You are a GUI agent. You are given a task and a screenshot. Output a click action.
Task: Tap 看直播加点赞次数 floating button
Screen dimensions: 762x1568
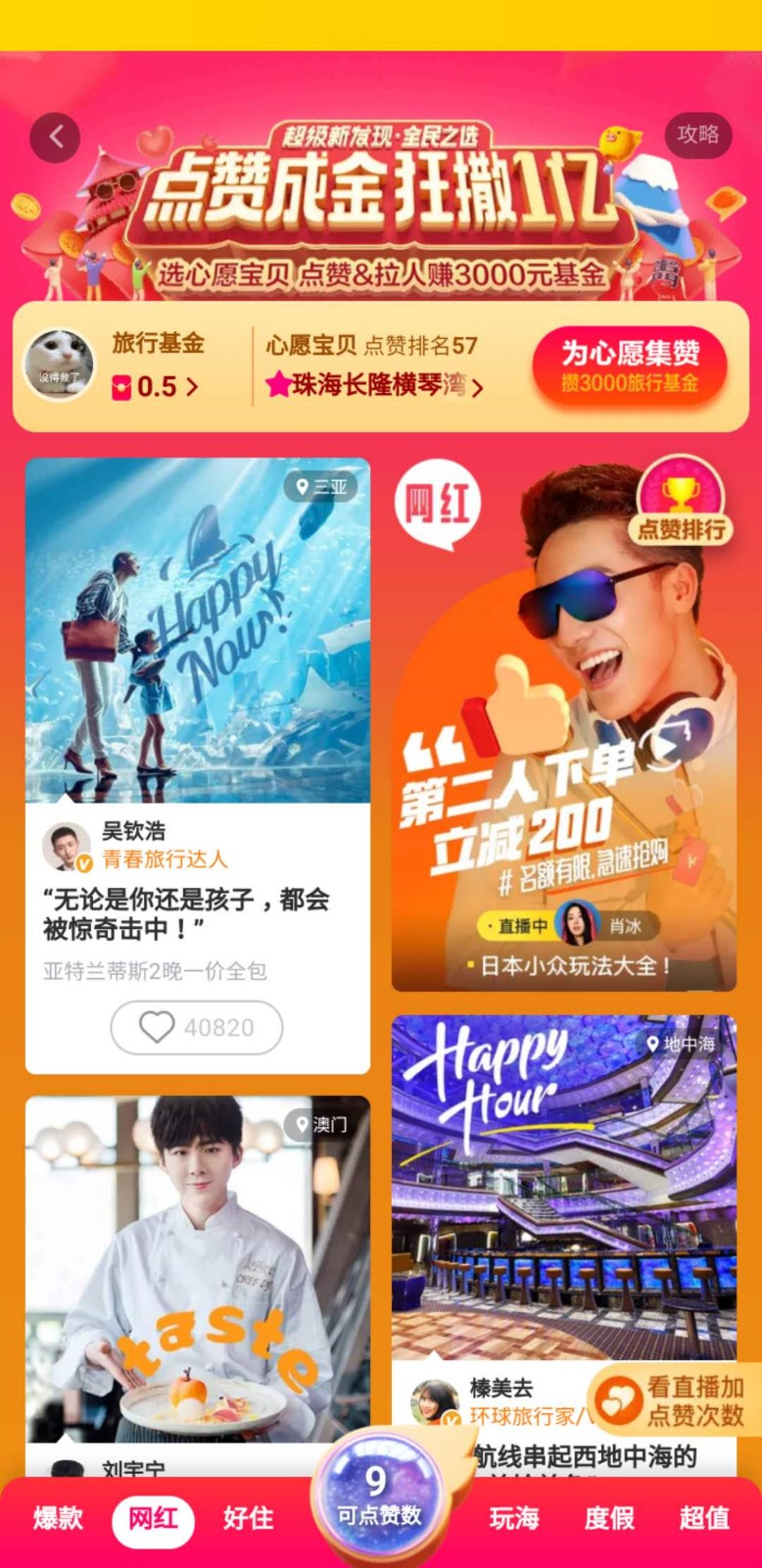(x=674, y=1399)
